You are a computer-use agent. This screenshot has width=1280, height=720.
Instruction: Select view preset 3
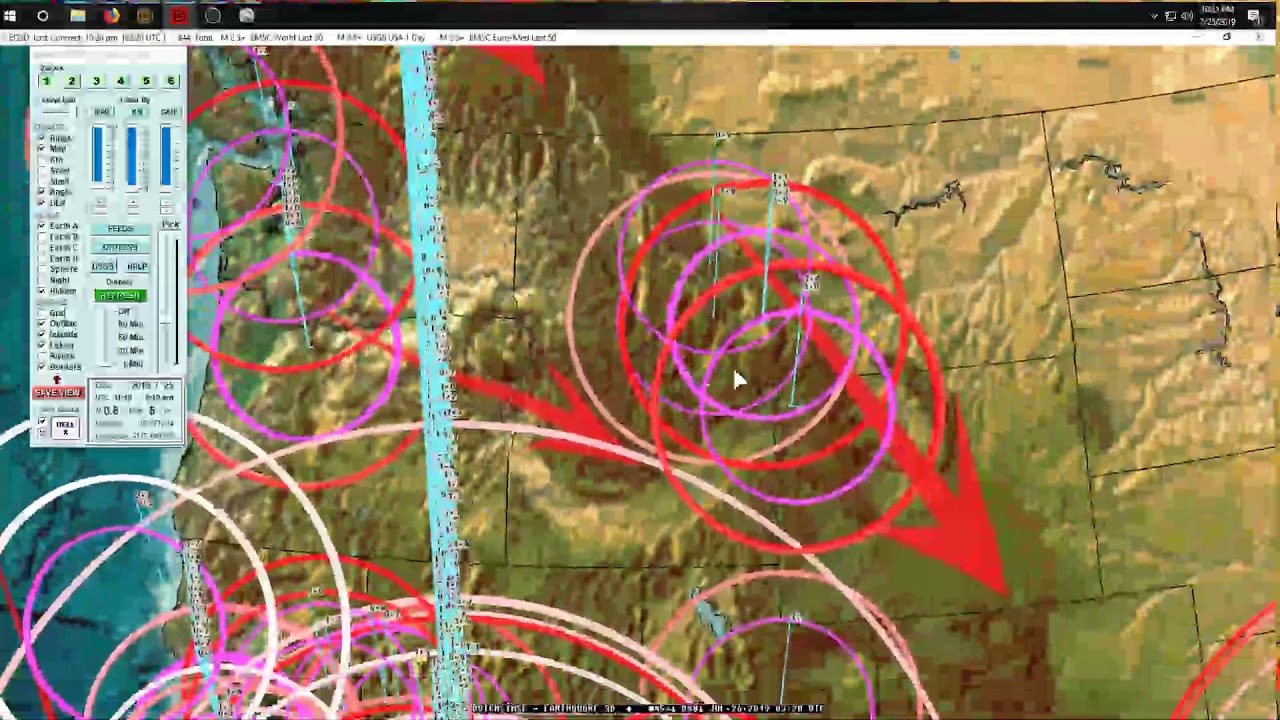(96, 81)
